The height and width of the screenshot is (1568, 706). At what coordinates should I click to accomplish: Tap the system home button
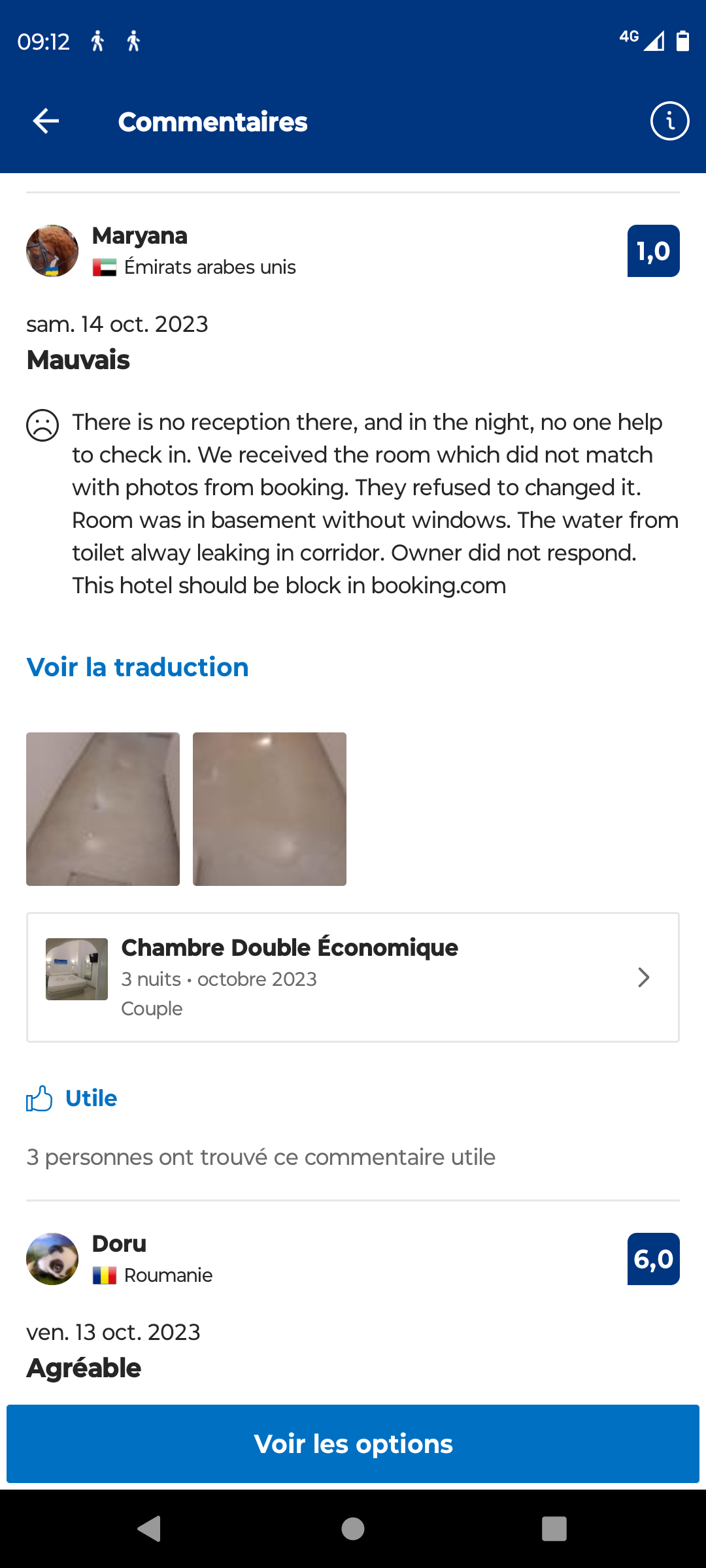tap(353, 1529)
